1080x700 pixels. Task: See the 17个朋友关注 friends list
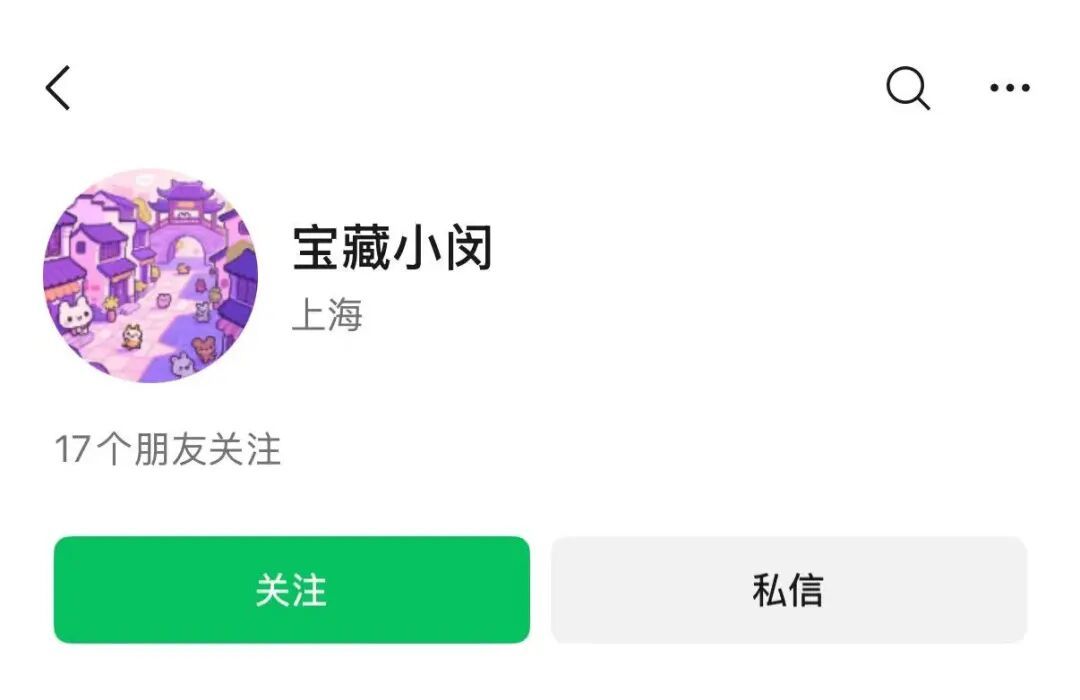point(168,450)
